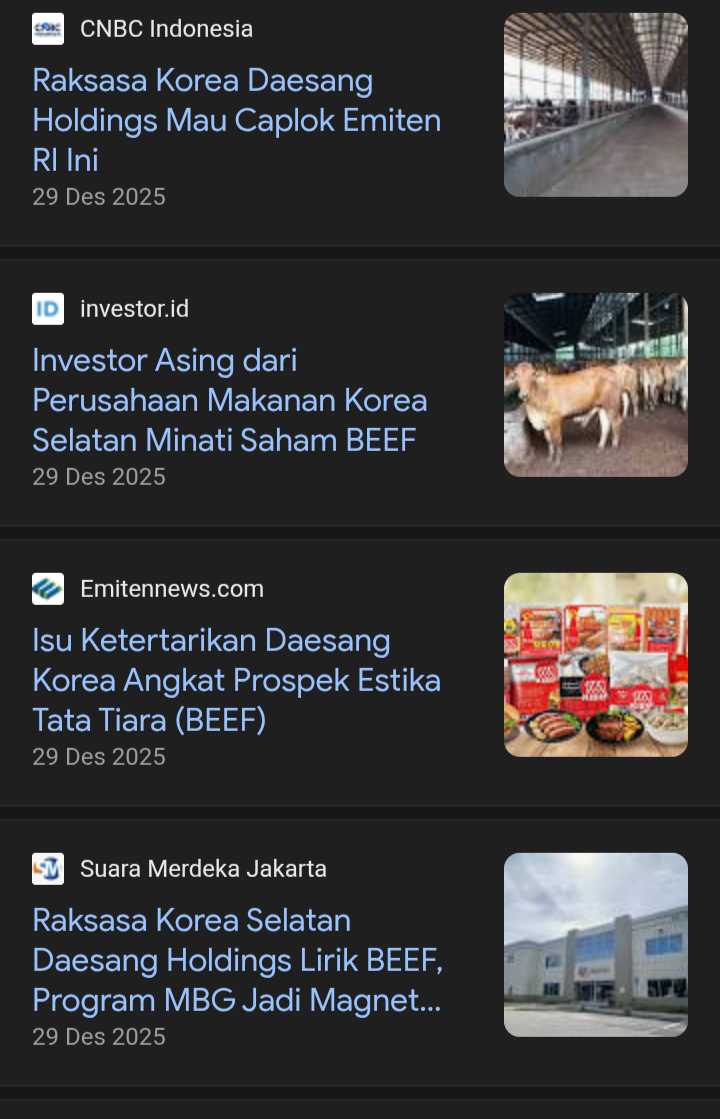The height and width of the screenshot is (1119, 720).
Task: Open Emitennews.com article on Estika Tata Tiara
Action: click(236, 680)
